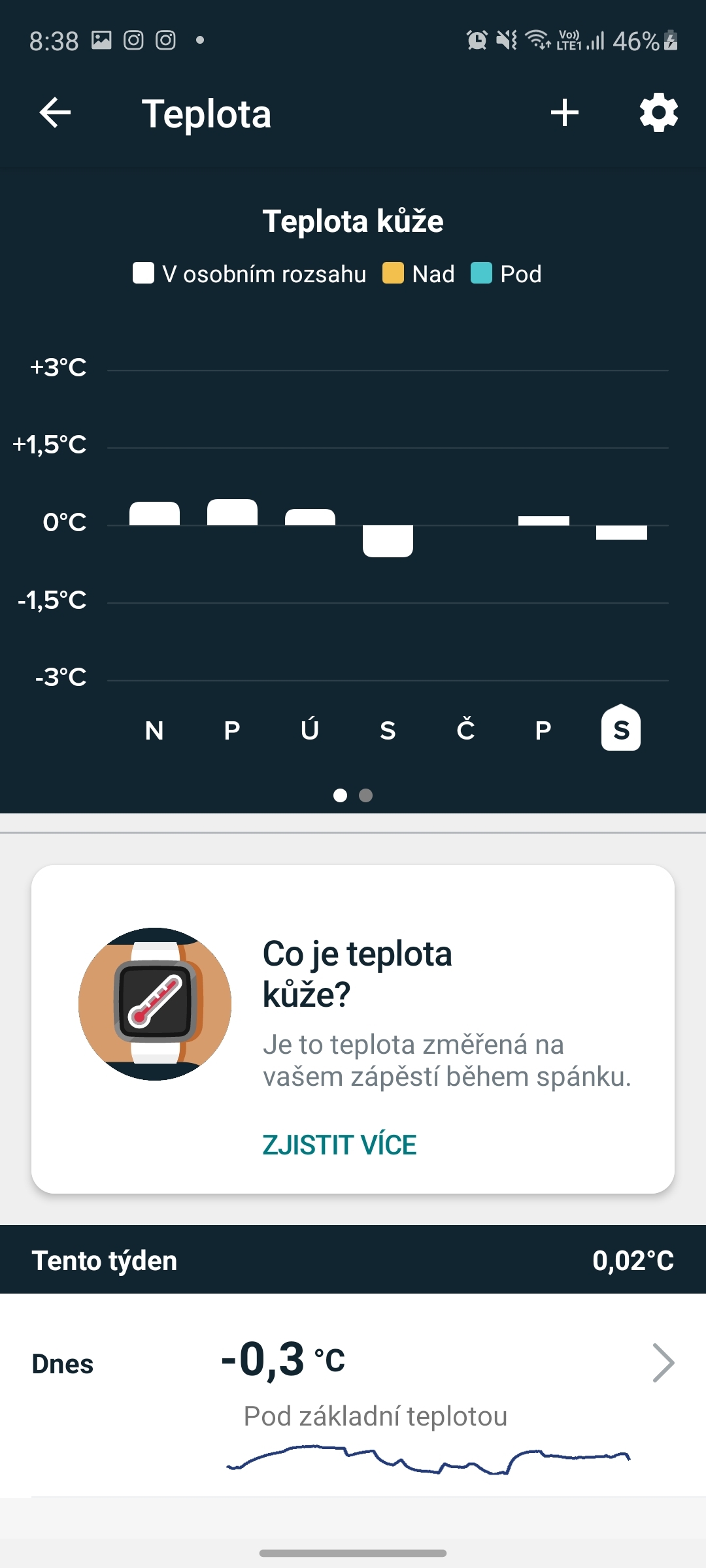Tap the plus icon to add data
The height and width of the screenshot is (1568, 706).
click(x=564, y=112)
